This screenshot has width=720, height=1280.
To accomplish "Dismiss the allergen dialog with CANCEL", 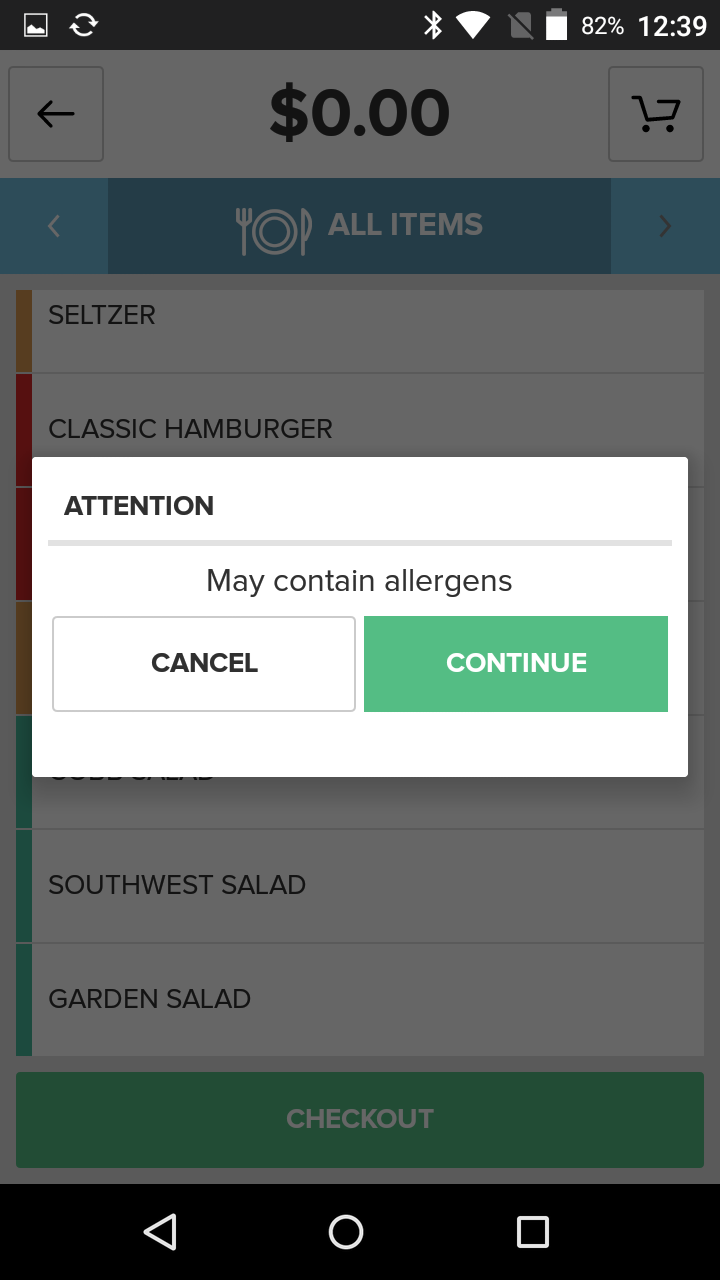I will click(204, 663).
